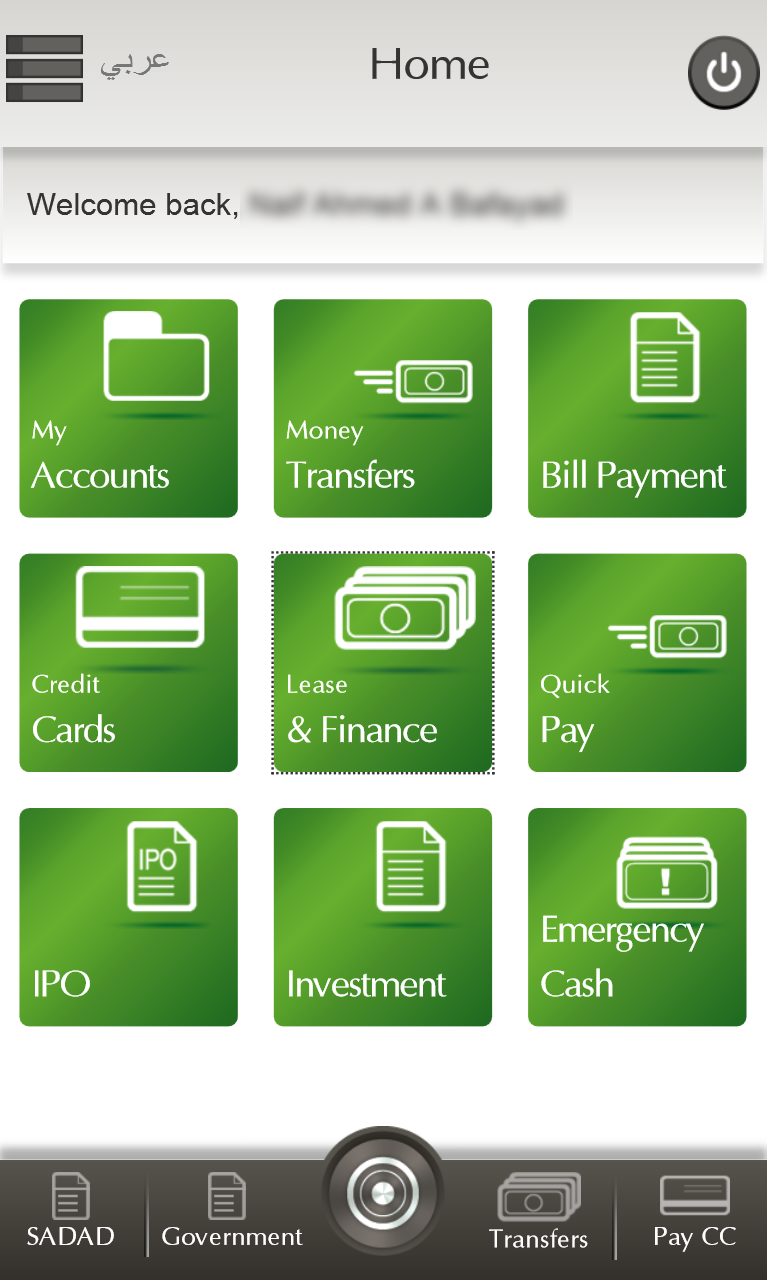Open Credit Cards tile

tap(128, 662)
